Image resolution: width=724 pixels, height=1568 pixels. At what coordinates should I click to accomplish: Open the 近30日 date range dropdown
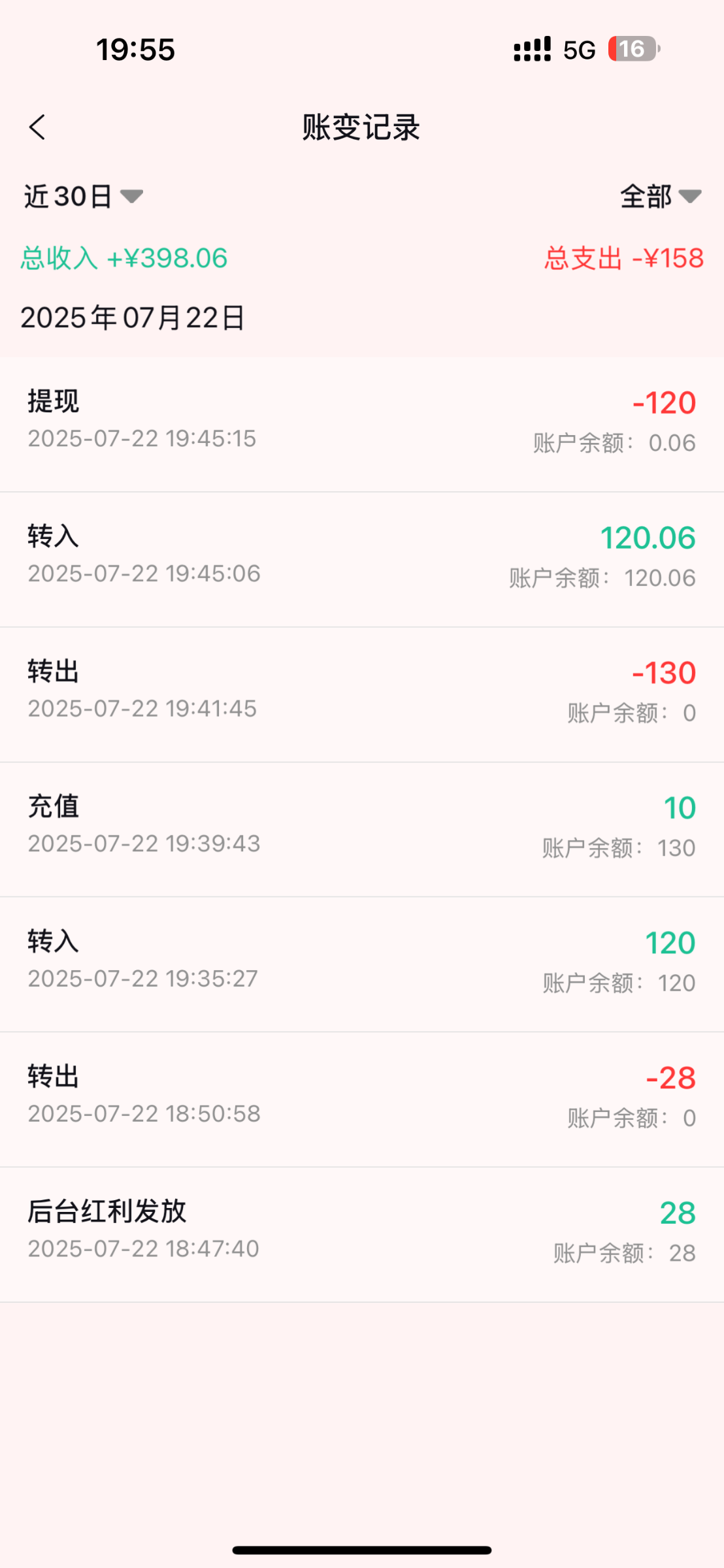pyautogui.click(x=83, y=197)
